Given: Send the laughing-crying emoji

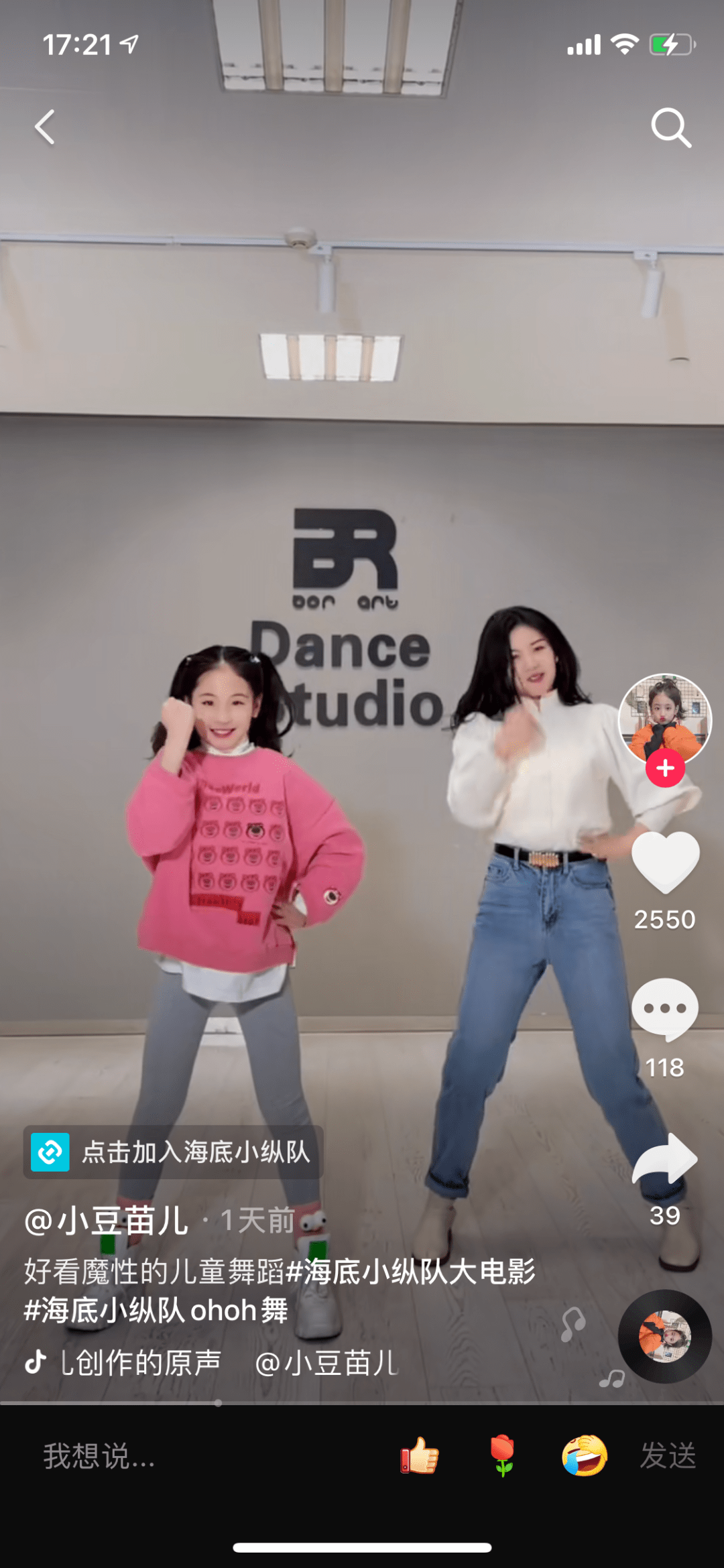Looking at the screenshot, I should pyautogui.click(x=585, y=1455).
